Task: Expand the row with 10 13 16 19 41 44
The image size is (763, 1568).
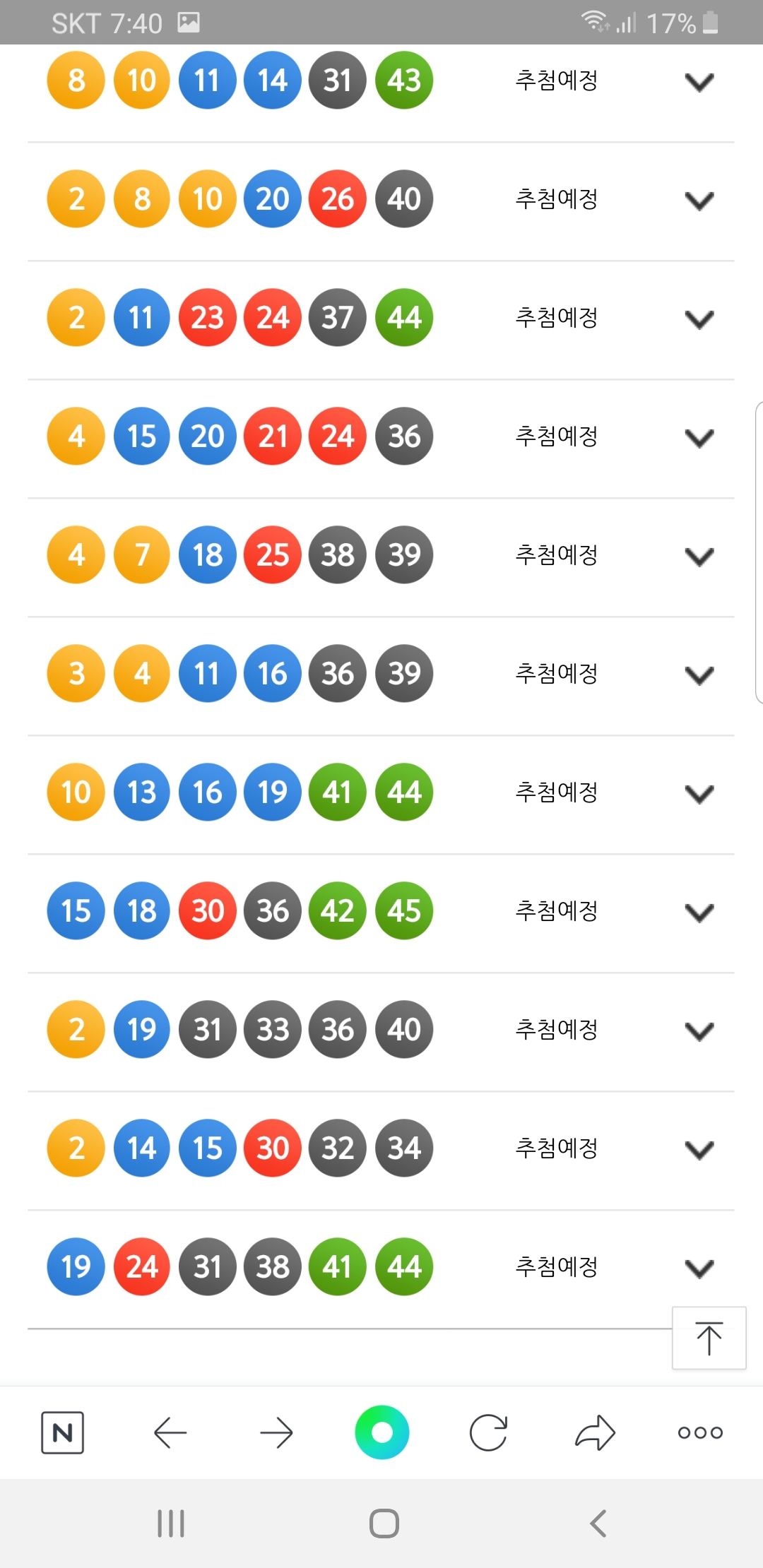Action: click(x=699, y=794)
